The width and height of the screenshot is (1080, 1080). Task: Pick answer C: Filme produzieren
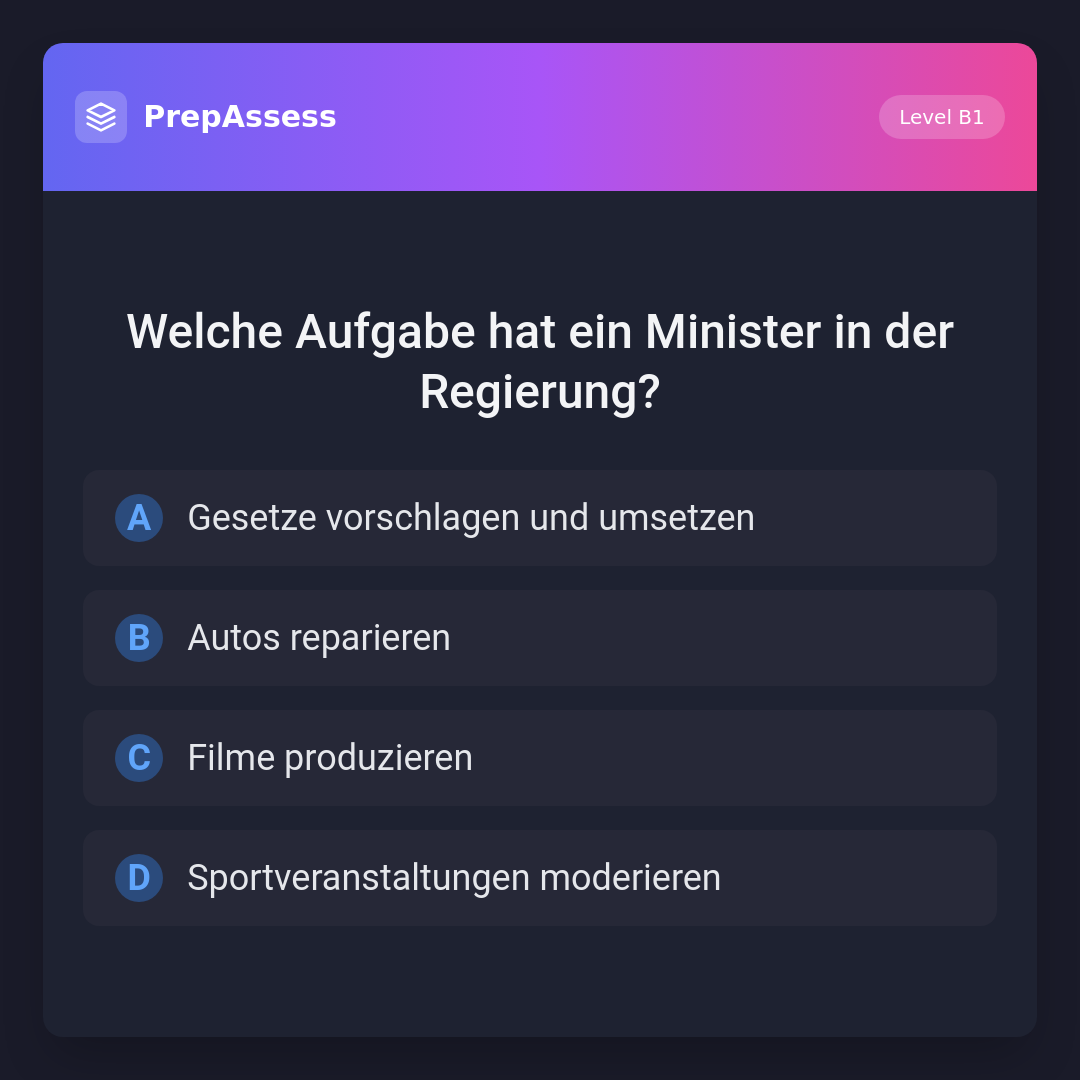pyautogui.click(x=540, y=758)
